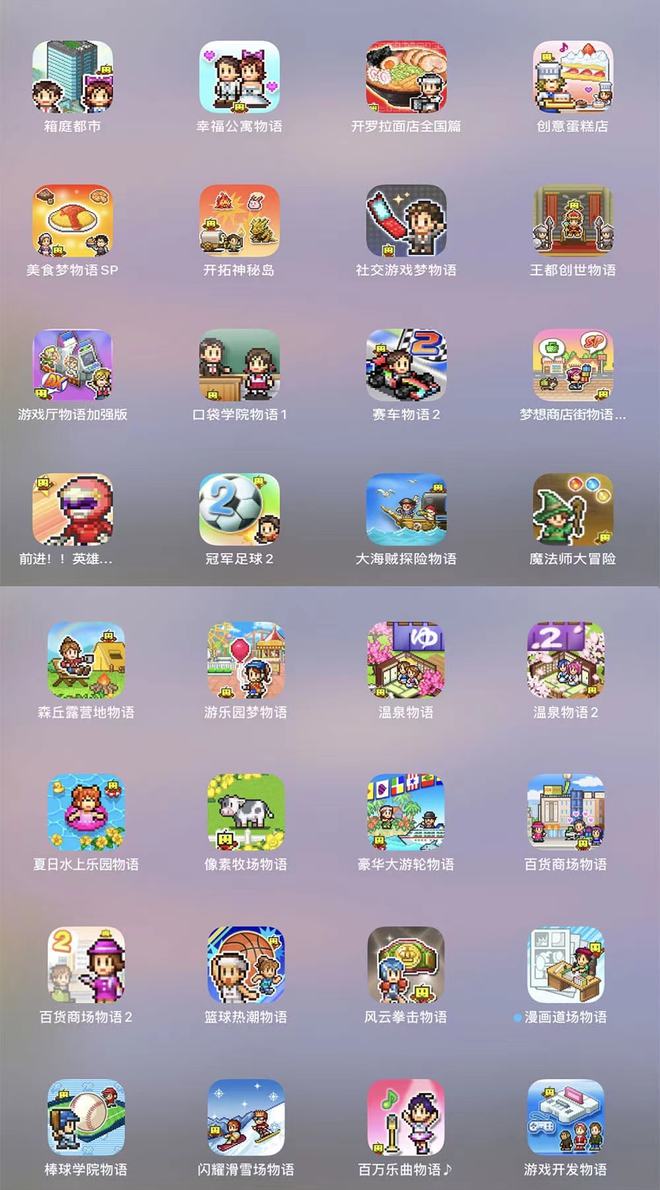Screen dimensions: 660x1190
Task: Open 漫画道场物语
Action: [566, 965]
